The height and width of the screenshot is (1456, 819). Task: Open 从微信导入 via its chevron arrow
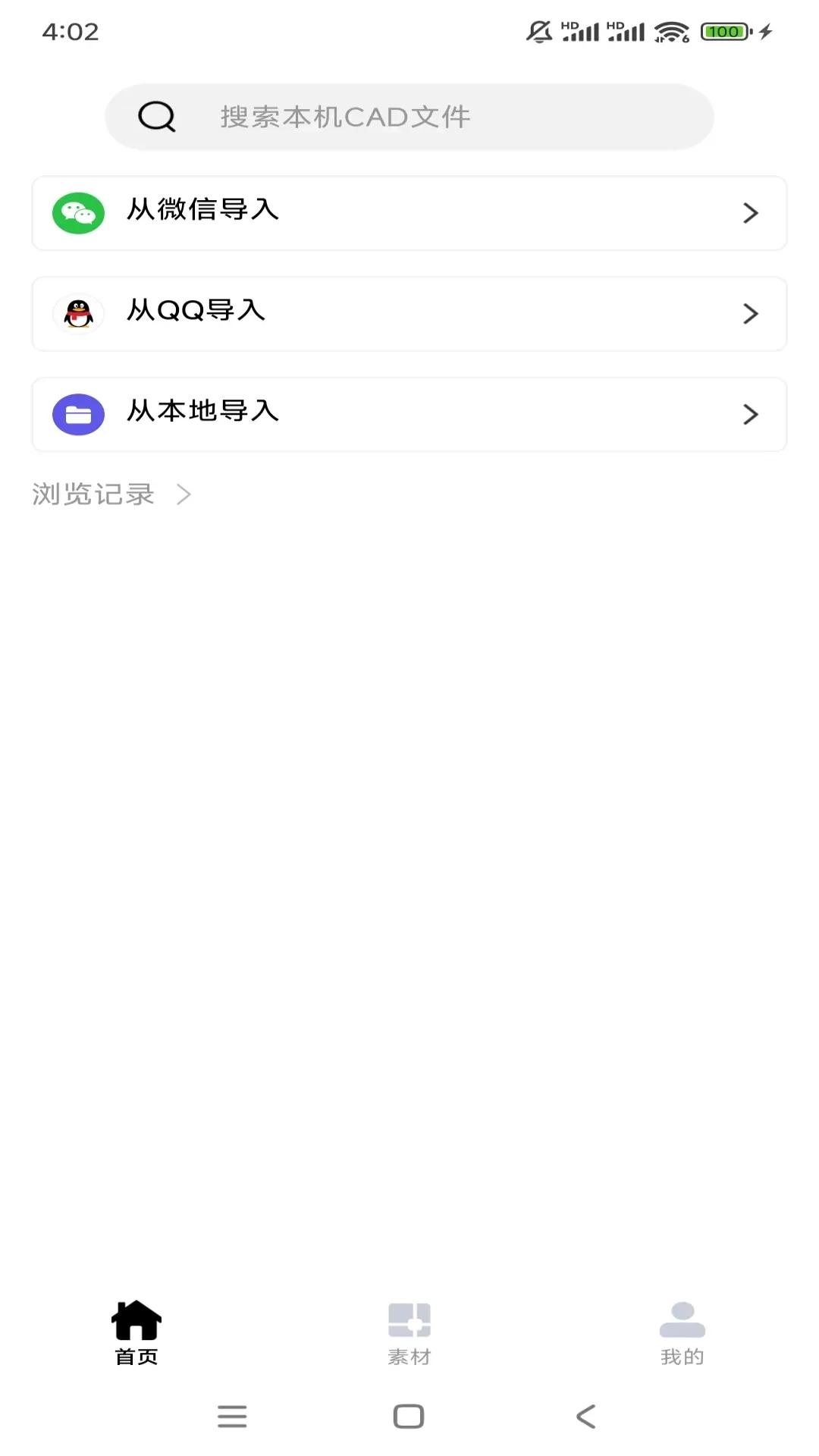(751, 213)
